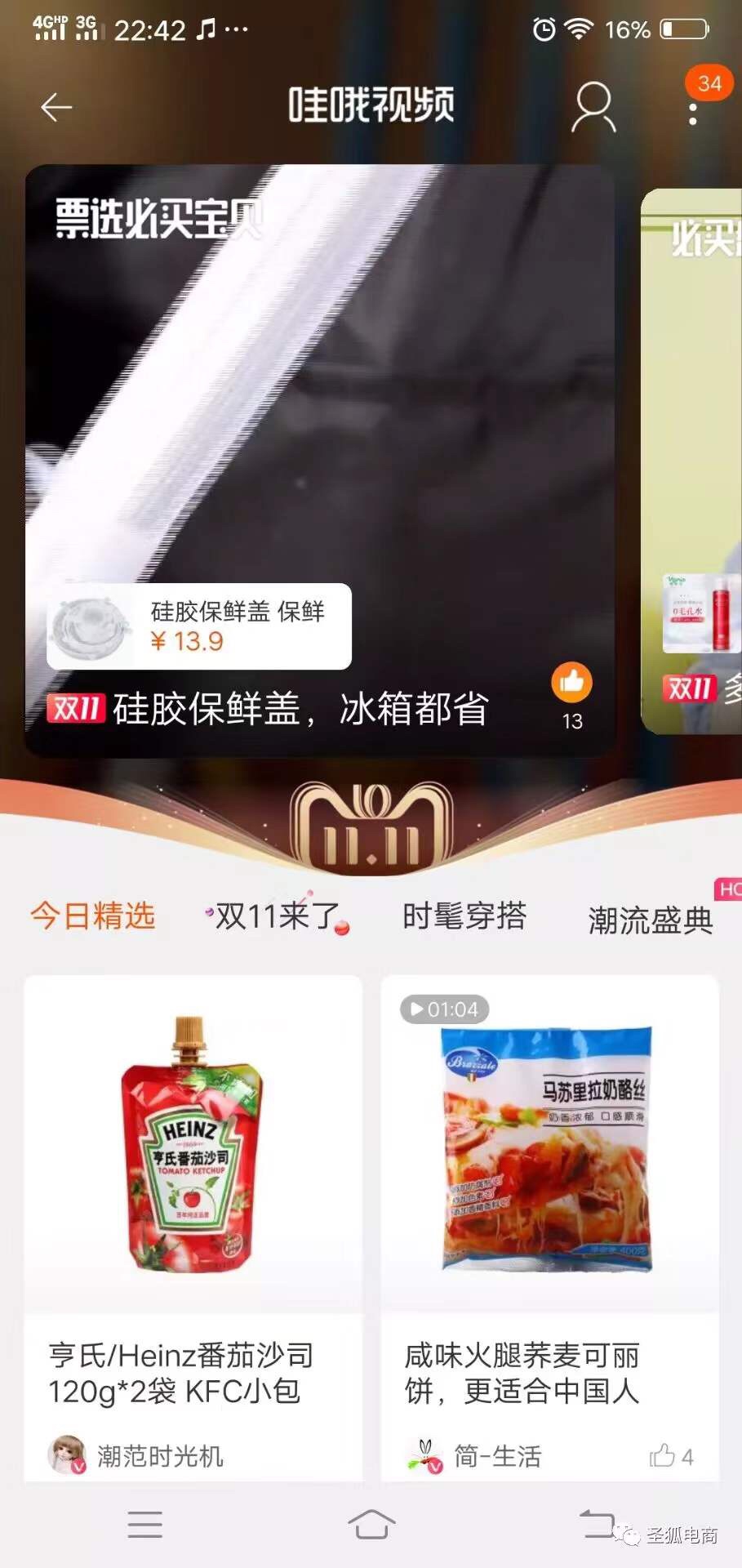Open the user profile icon
Viewport: 742px width, 1568px height.
(593, 107)
